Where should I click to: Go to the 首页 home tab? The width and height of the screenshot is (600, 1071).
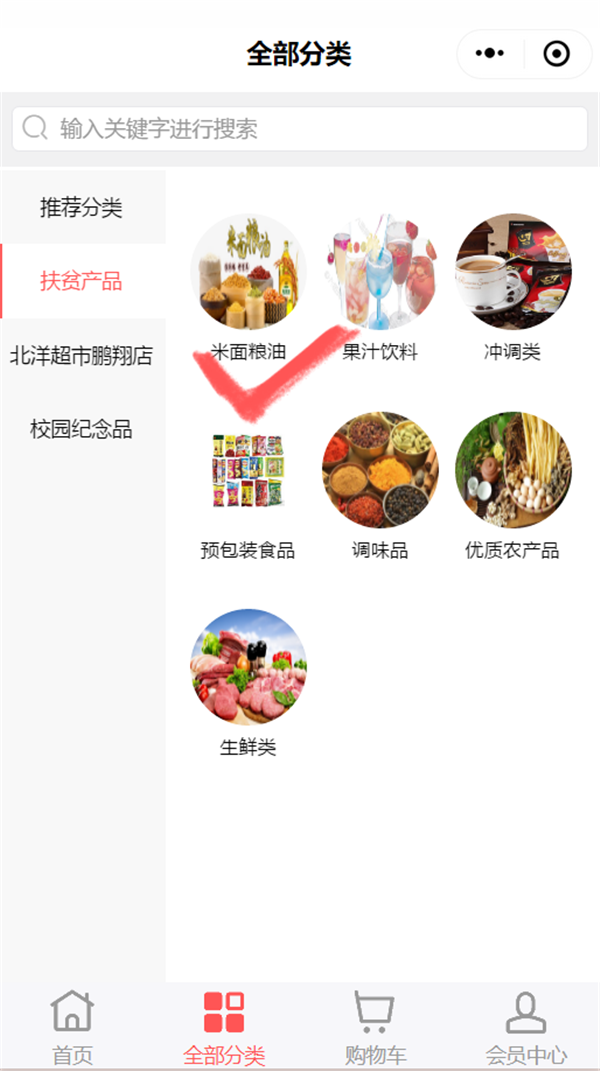tap(72, 1026)
